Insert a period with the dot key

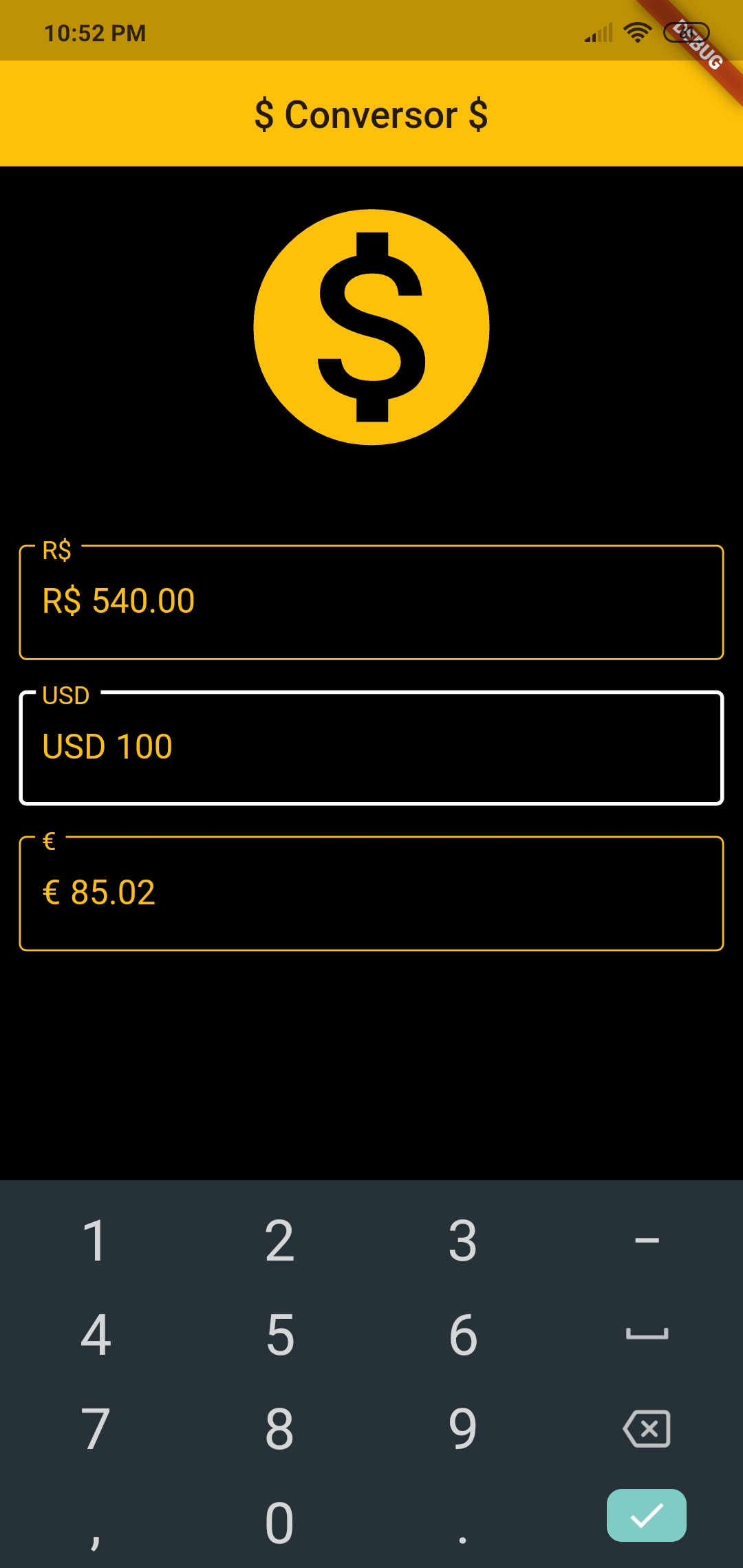(x=463, y=1523)
